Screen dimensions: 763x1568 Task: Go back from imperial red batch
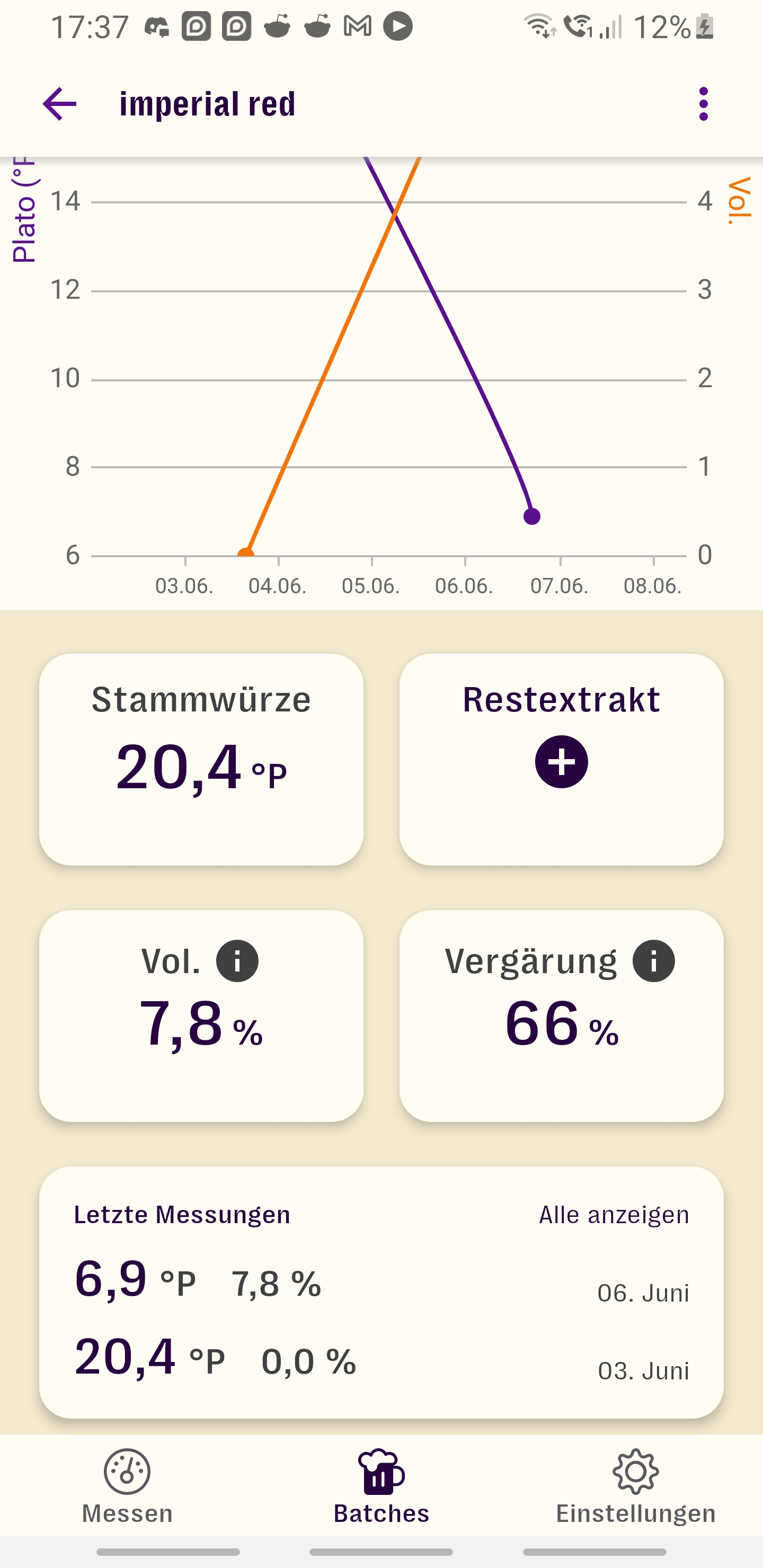click(x=60, y=104)
